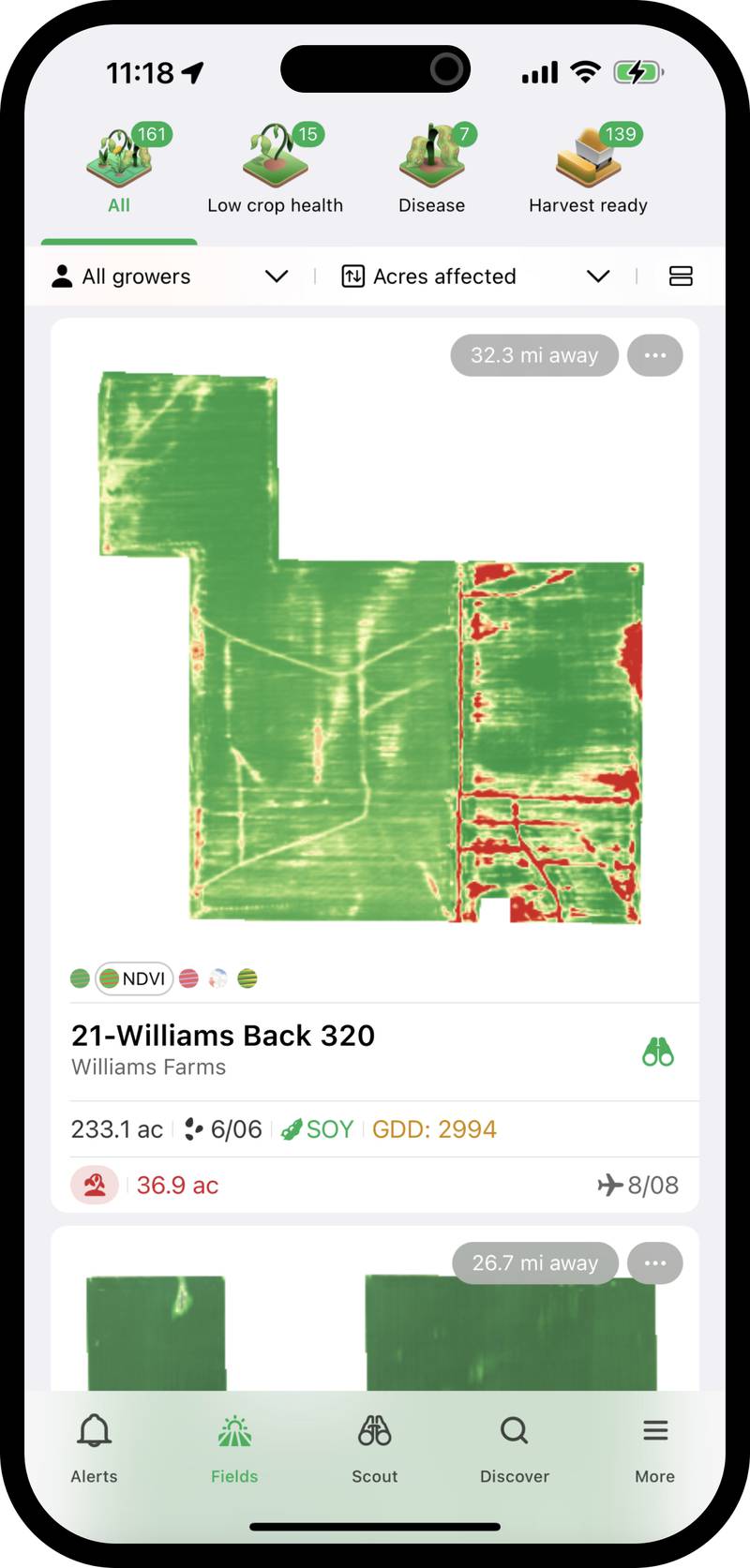Open options for the 26.7 mi away card
This screenshot has height=1568, width=750.
(x=654, y=1263)
